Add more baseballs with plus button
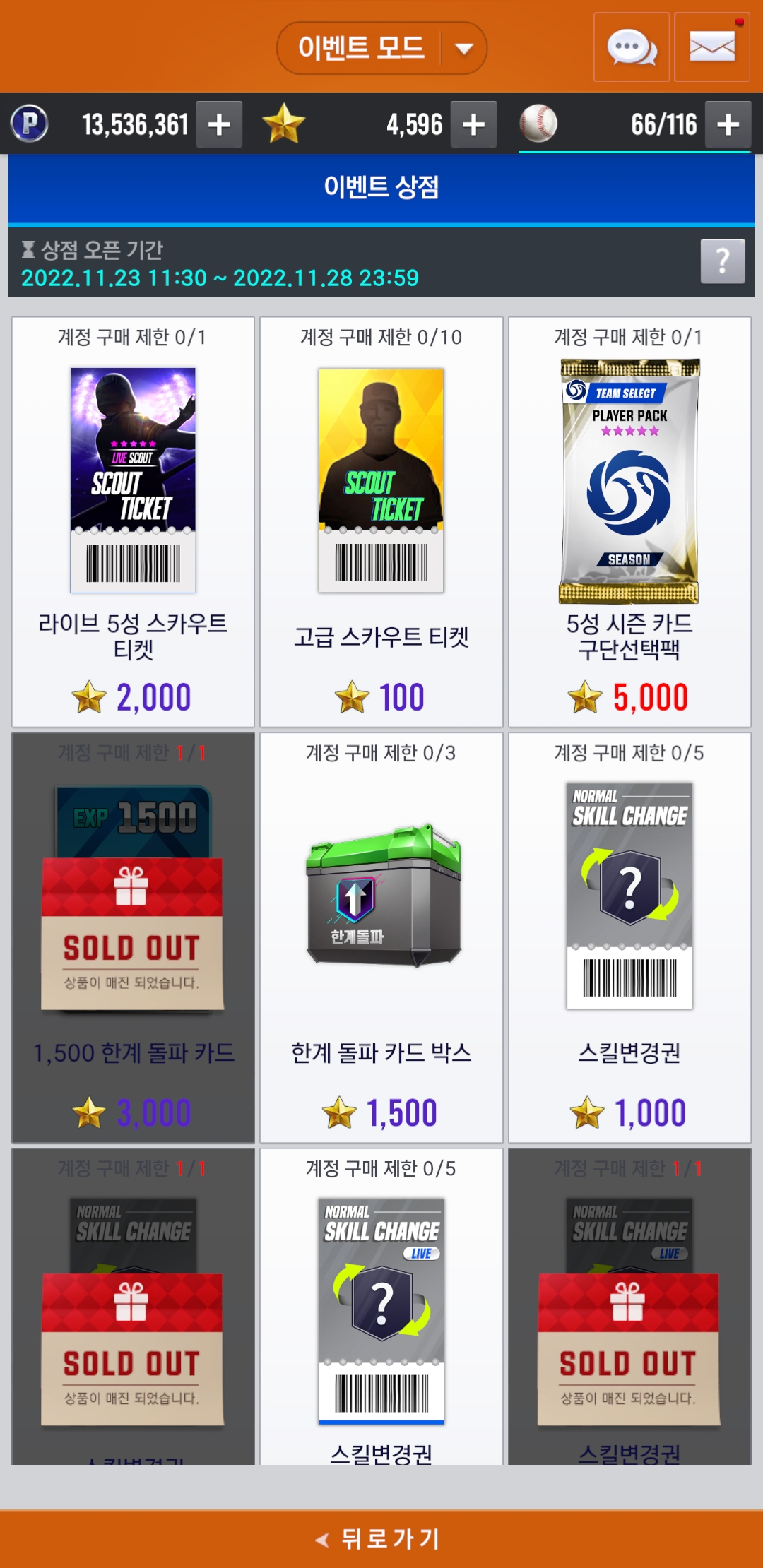Screen dimensions: 763x1568 (728, 125)
